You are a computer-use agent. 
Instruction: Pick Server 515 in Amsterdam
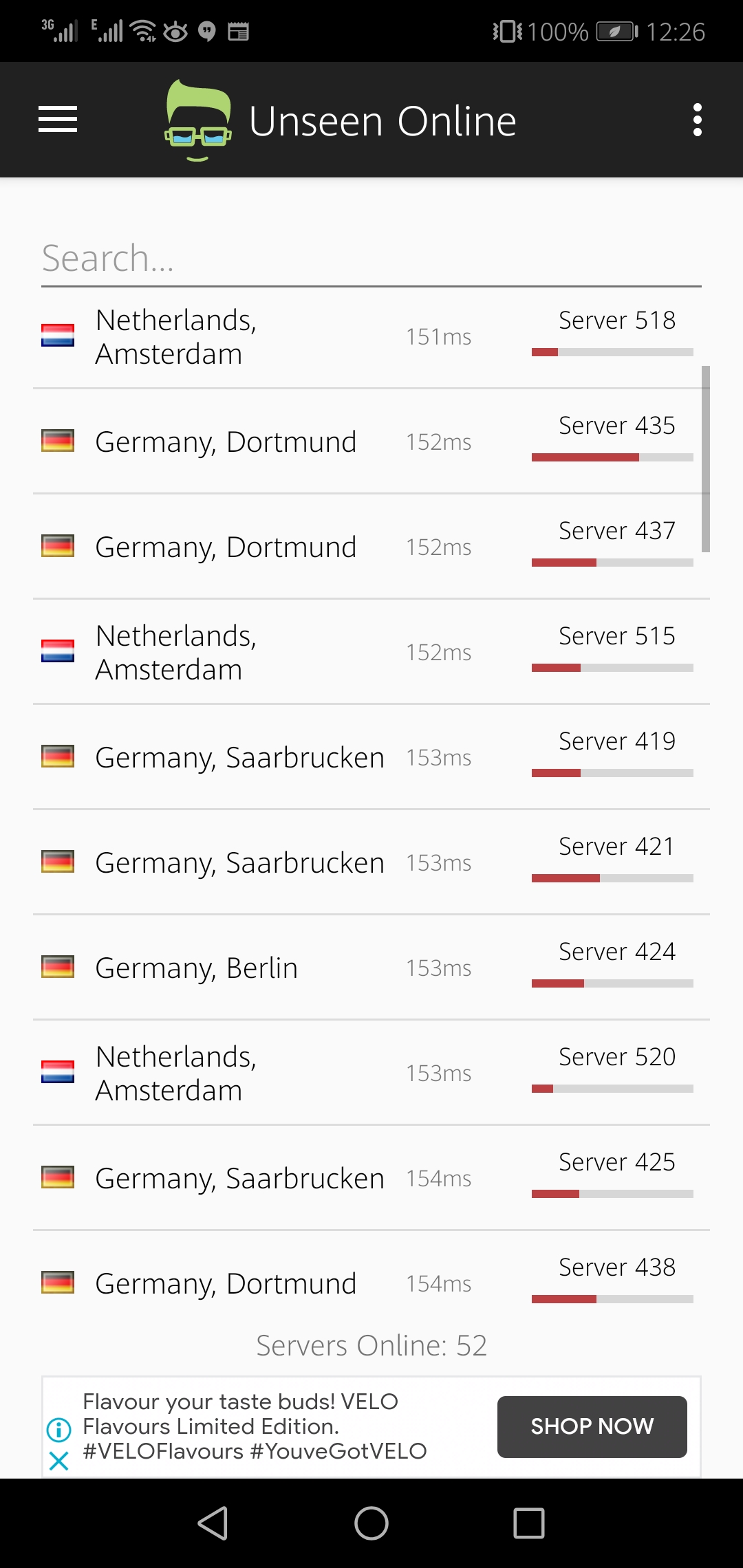click(371, 652)
